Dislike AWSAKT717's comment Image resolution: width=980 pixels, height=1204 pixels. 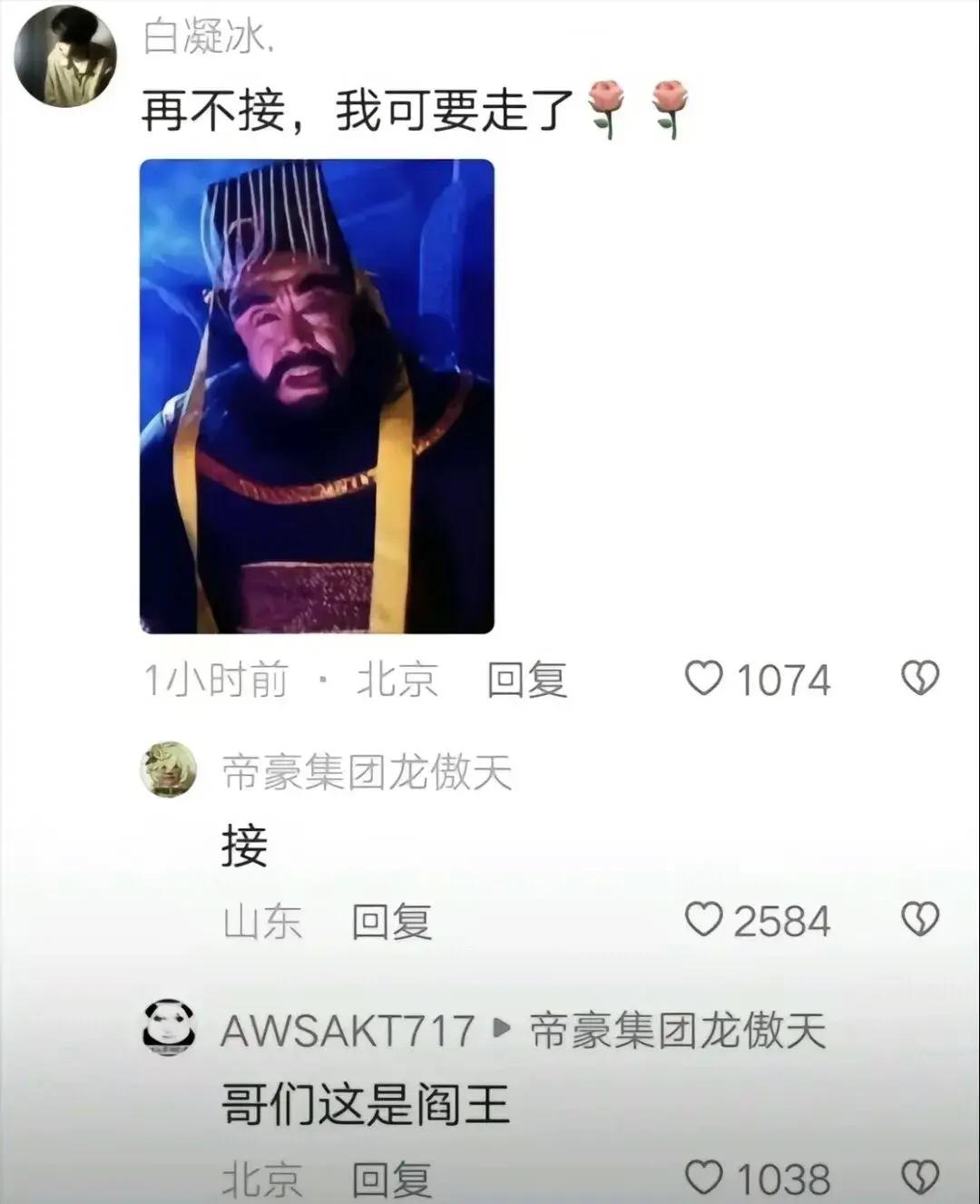pyautogui.click(x=919, y=1178)
